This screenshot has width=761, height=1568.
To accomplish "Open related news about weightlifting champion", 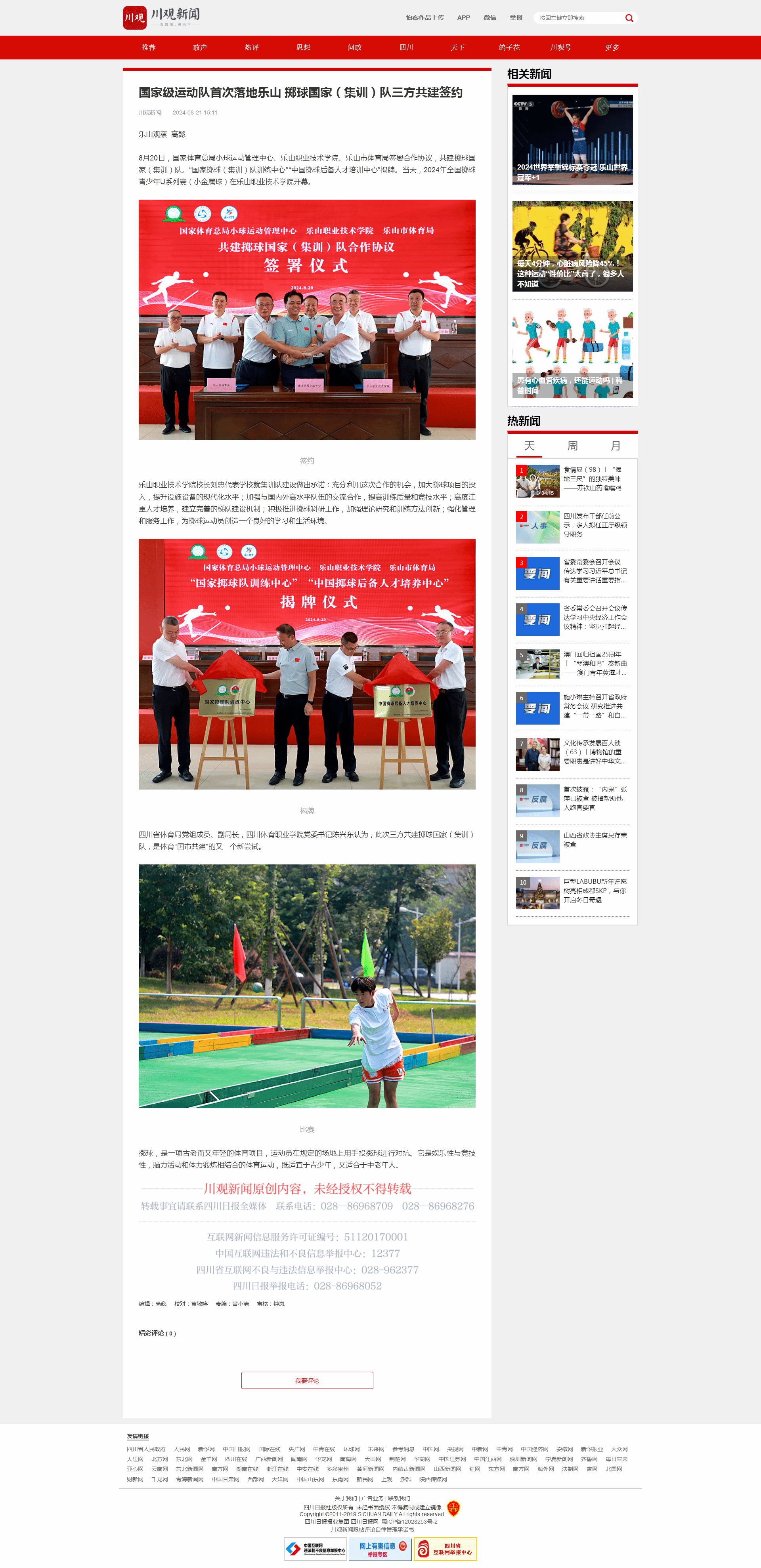I will coord(572,140).
